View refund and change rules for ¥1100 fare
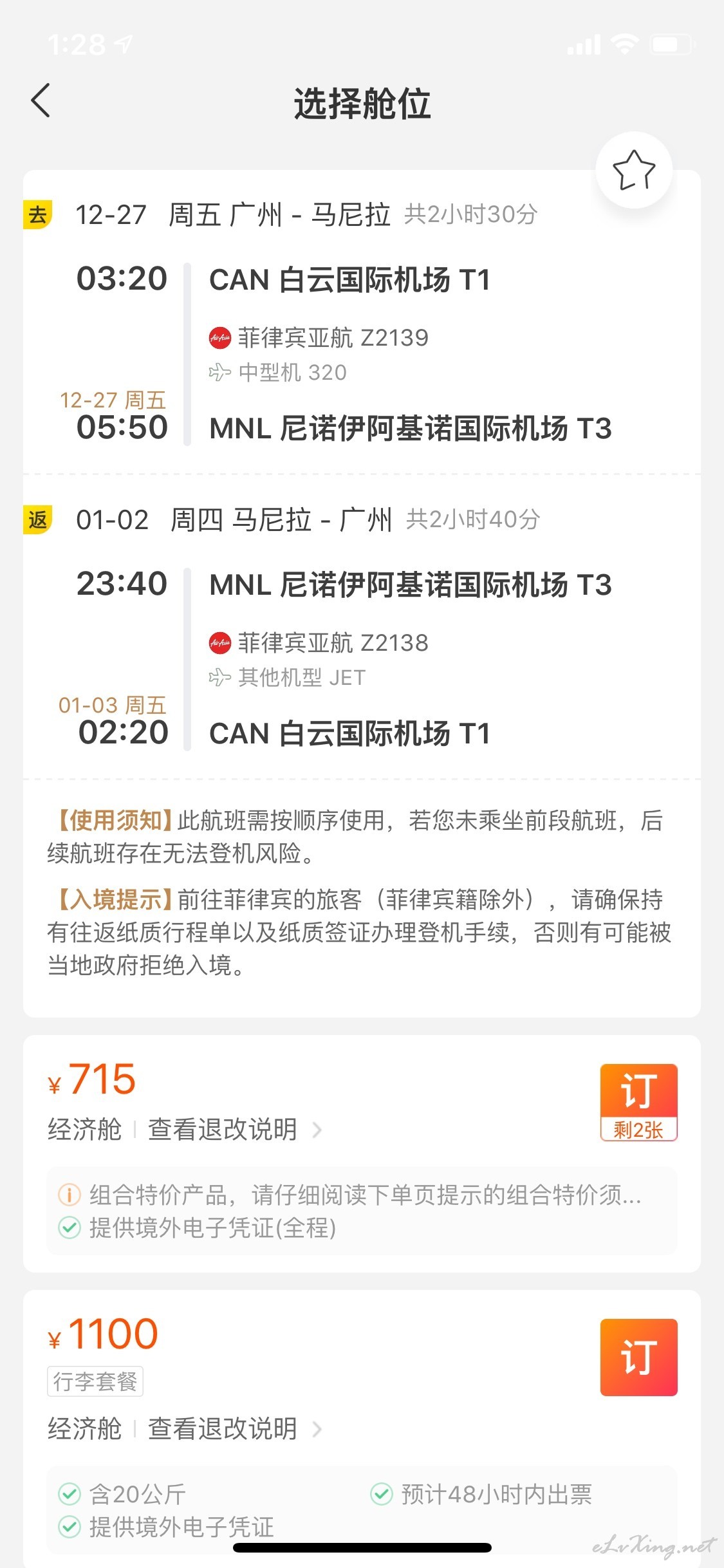This screenshot has height=1568, width=724. point(234,1428)
